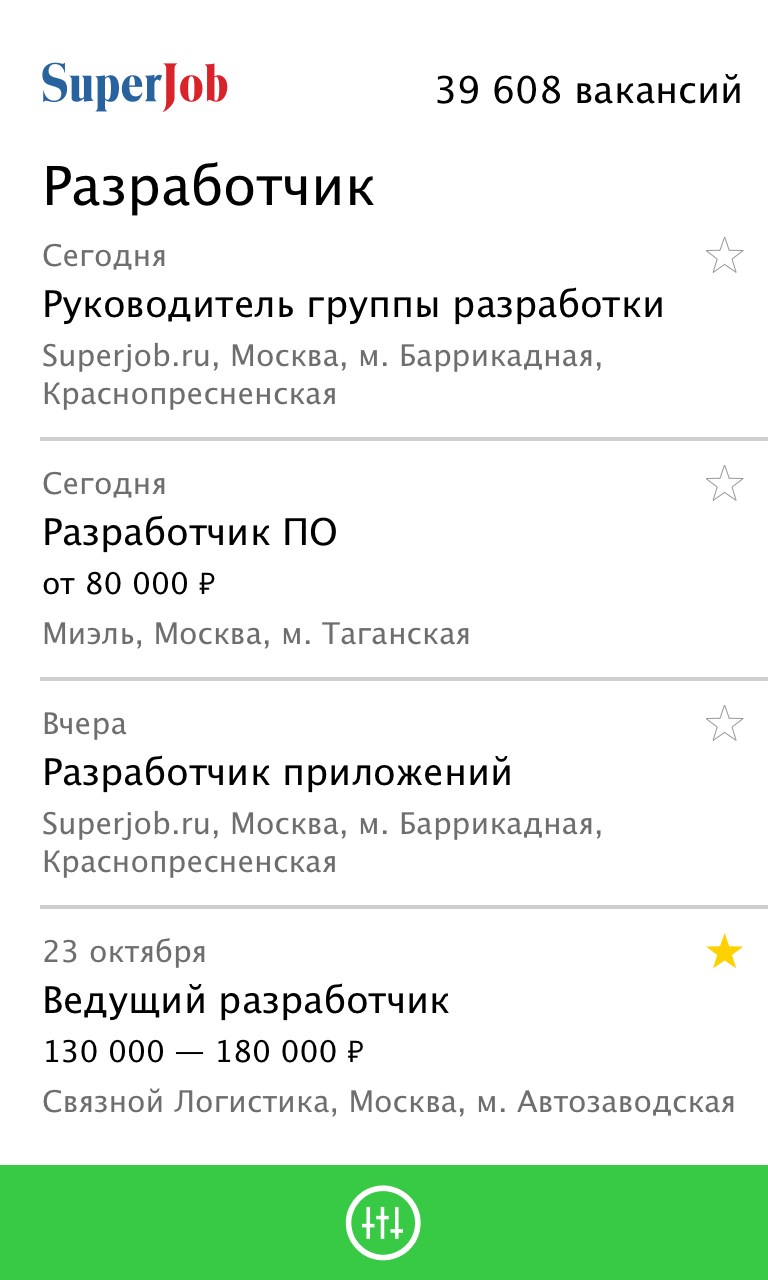Favorite the Разработчик приложений vacancy
This screenshot has width=768, height=1280.
tap(724, 724)
